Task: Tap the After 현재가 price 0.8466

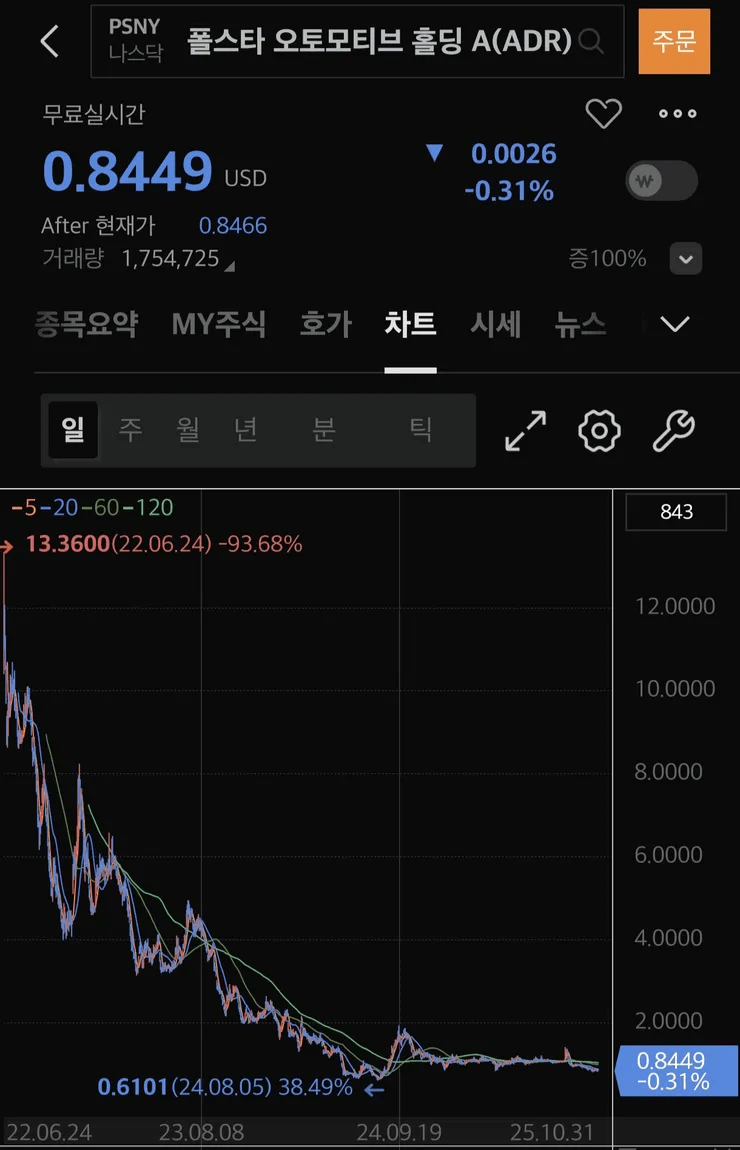Action: 234,226
